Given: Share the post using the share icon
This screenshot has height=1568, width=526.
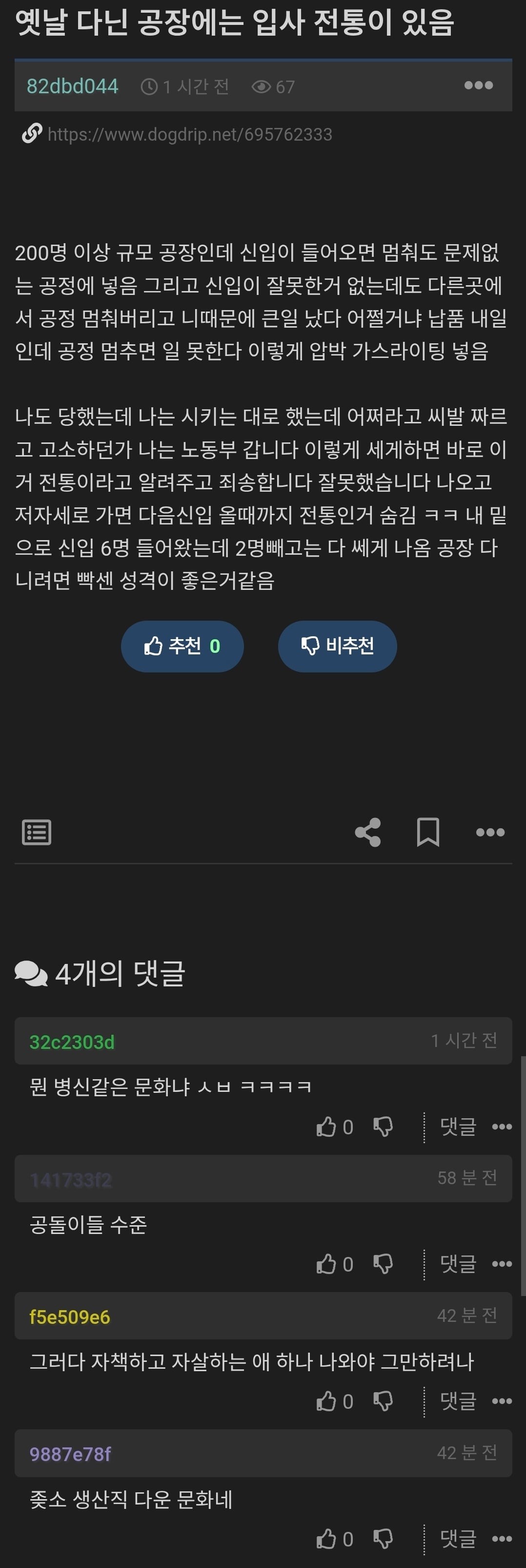Looking at the screenshot, I should click(367, 832).
